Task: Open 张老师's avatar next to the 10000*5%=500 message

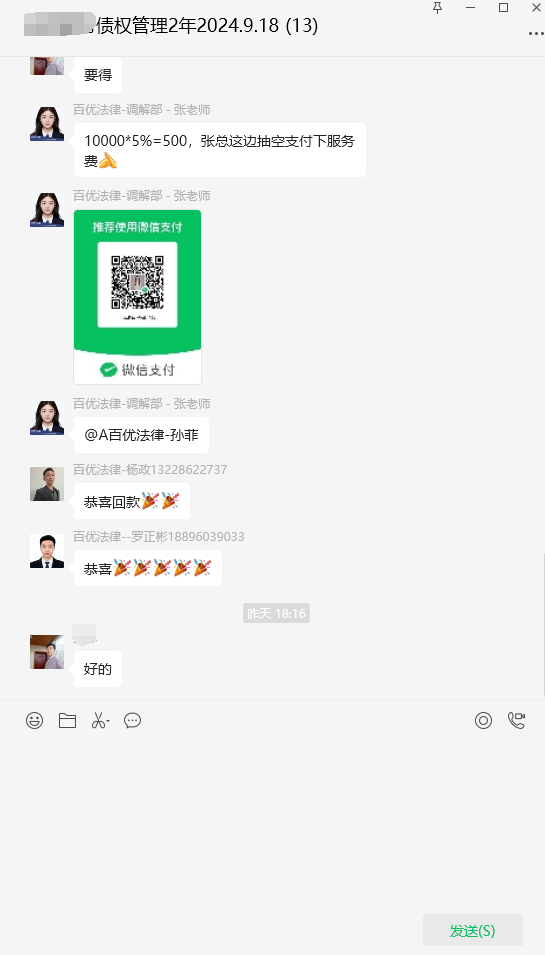Action: click(47, 124)
